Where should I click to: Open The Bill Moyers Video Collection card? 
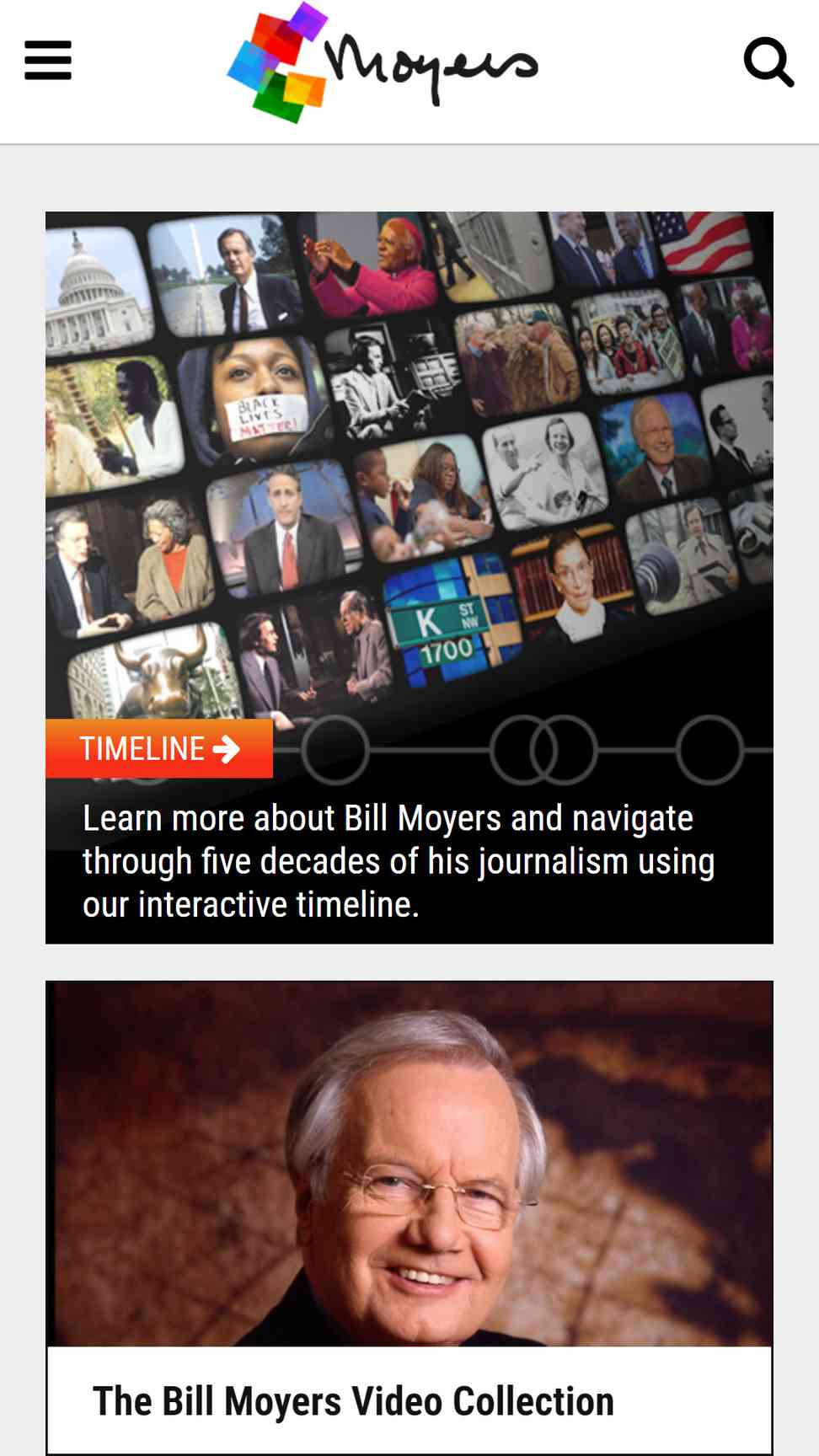click(x=409, y=1218)
